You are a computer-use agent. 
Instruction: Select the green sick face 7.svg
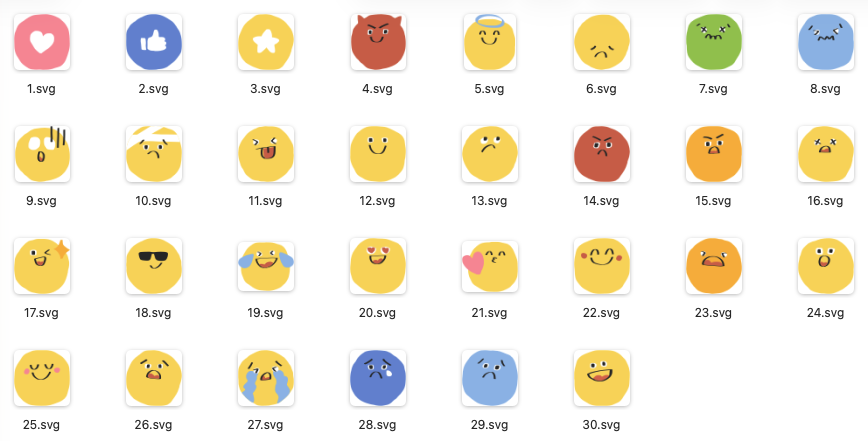pos(713,43)
